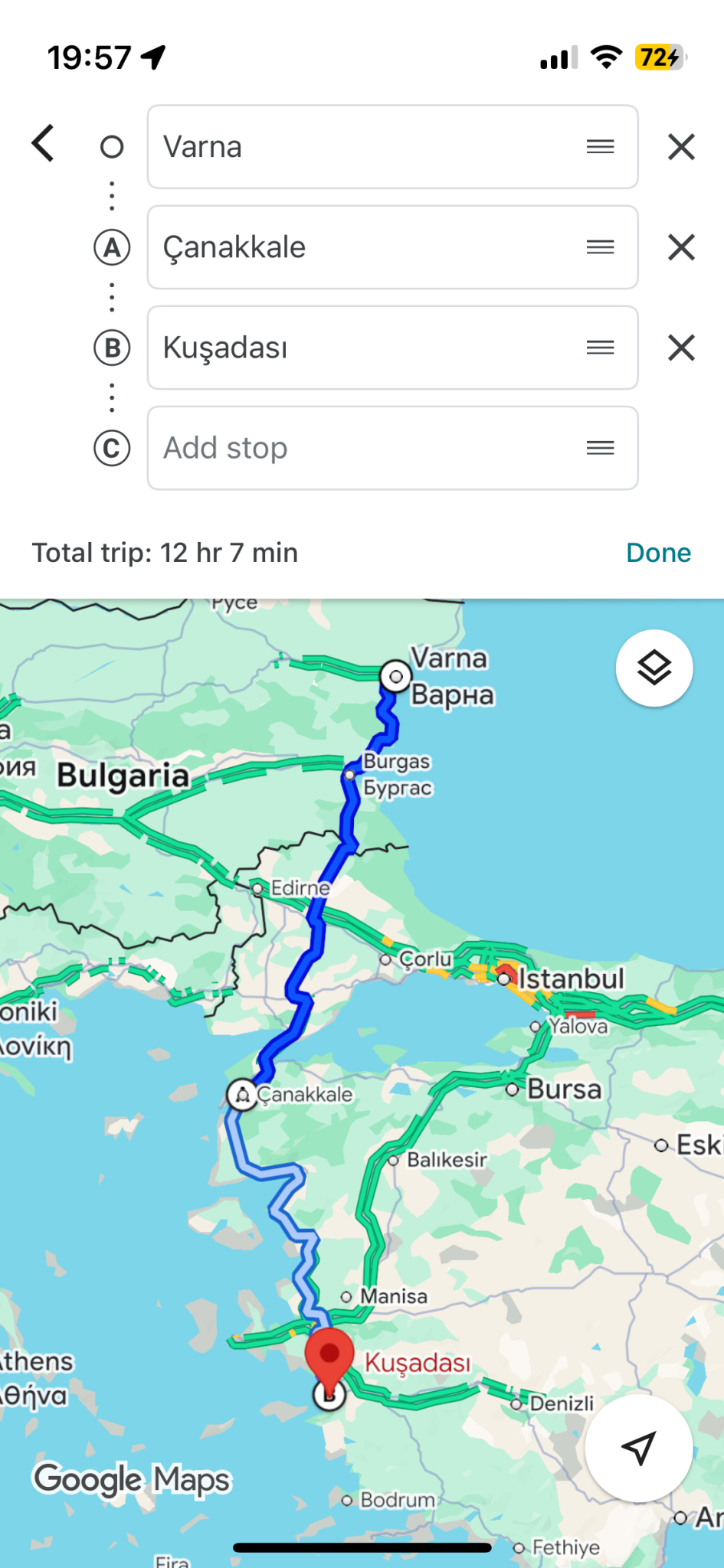
Task: Go back from route editing
Action: click(x=44, y=144)
